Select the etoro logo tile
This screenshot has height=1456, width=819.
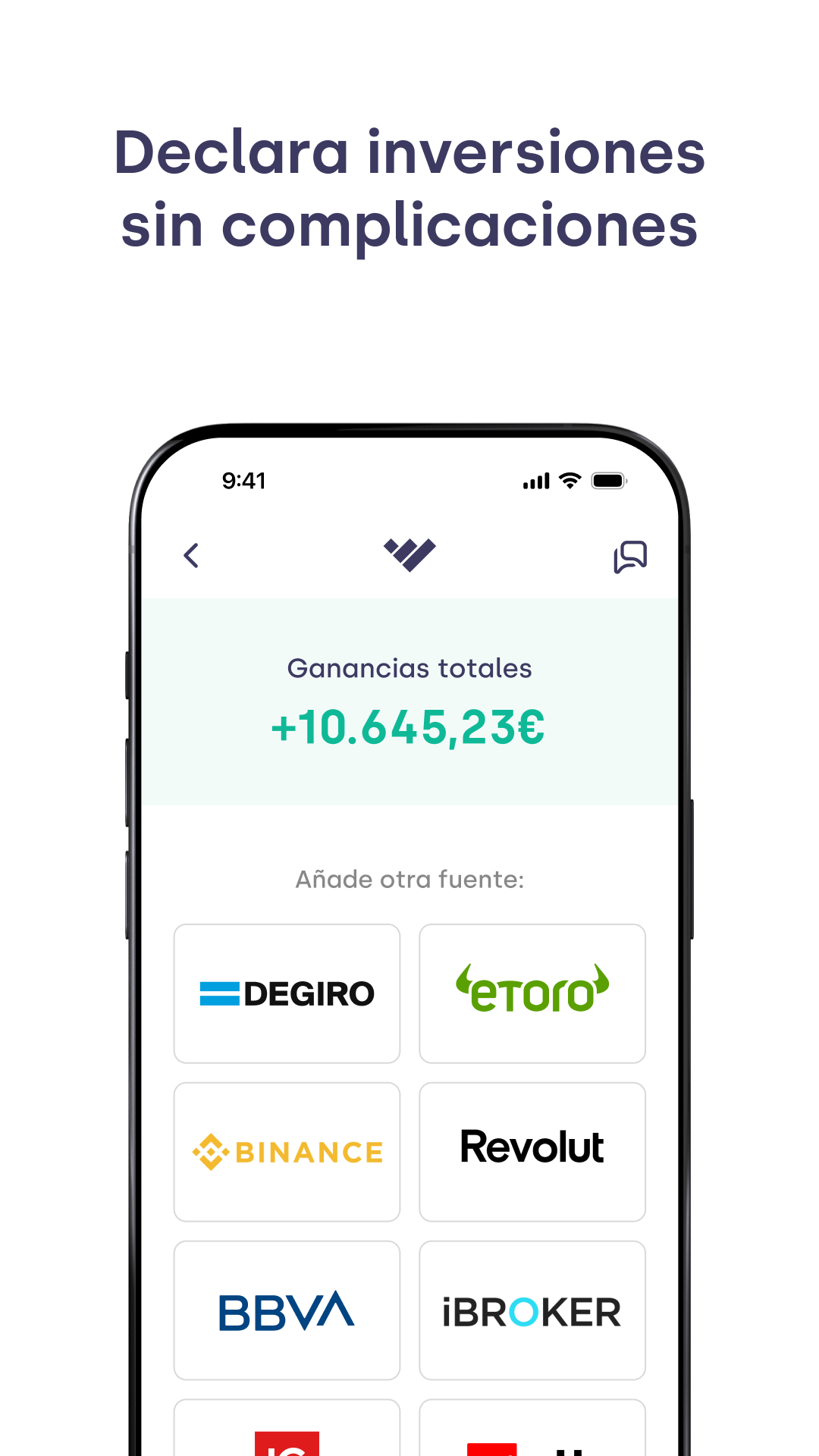(532, 992)
